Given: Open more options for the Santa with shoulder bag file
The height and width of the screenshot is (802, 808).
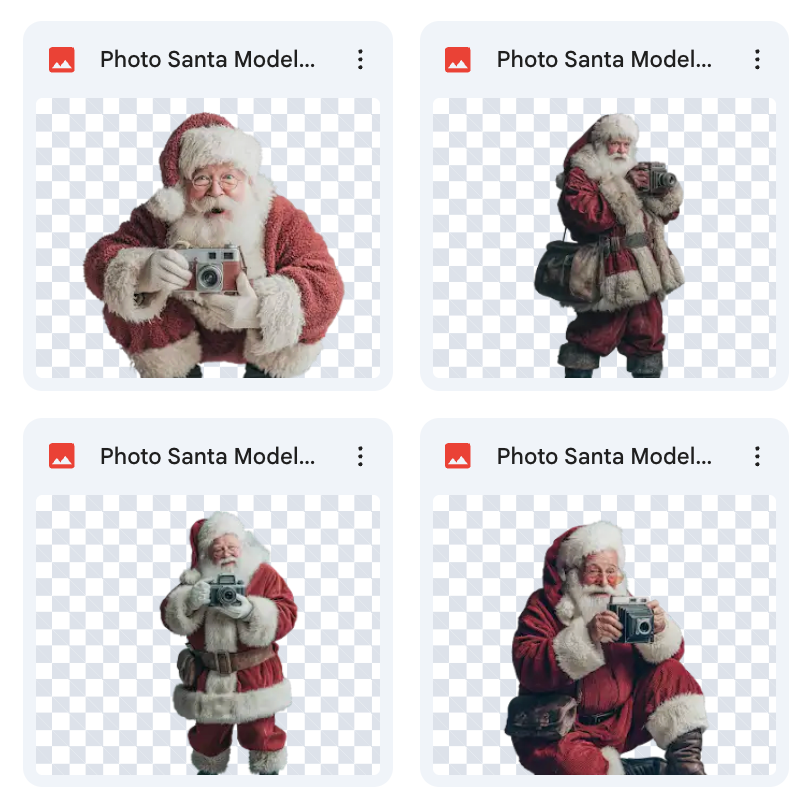Looking at the screenshot, I should (x=757, y=60).
